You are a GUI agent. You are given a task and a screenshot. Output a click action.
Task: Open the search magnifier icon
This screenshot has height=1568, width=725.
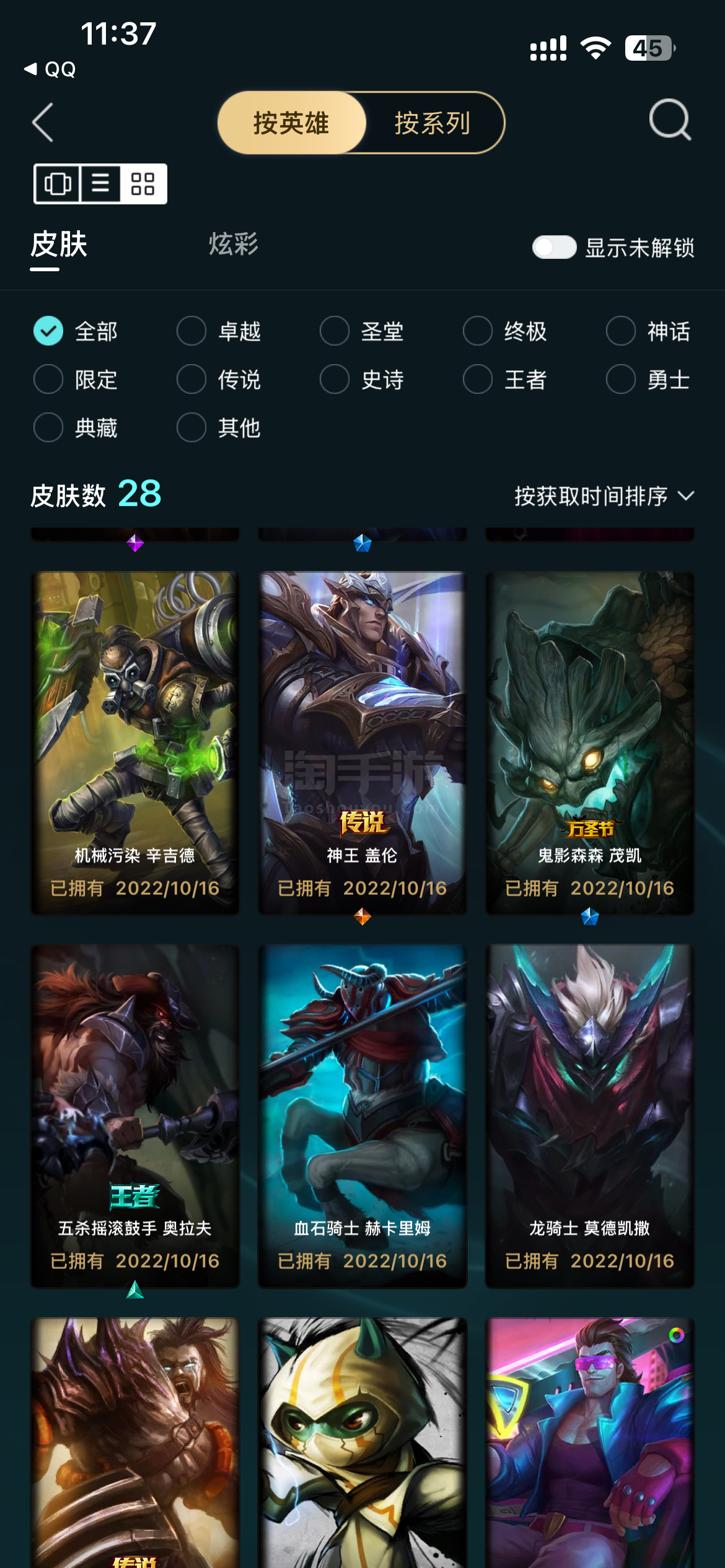click(670, 120)
